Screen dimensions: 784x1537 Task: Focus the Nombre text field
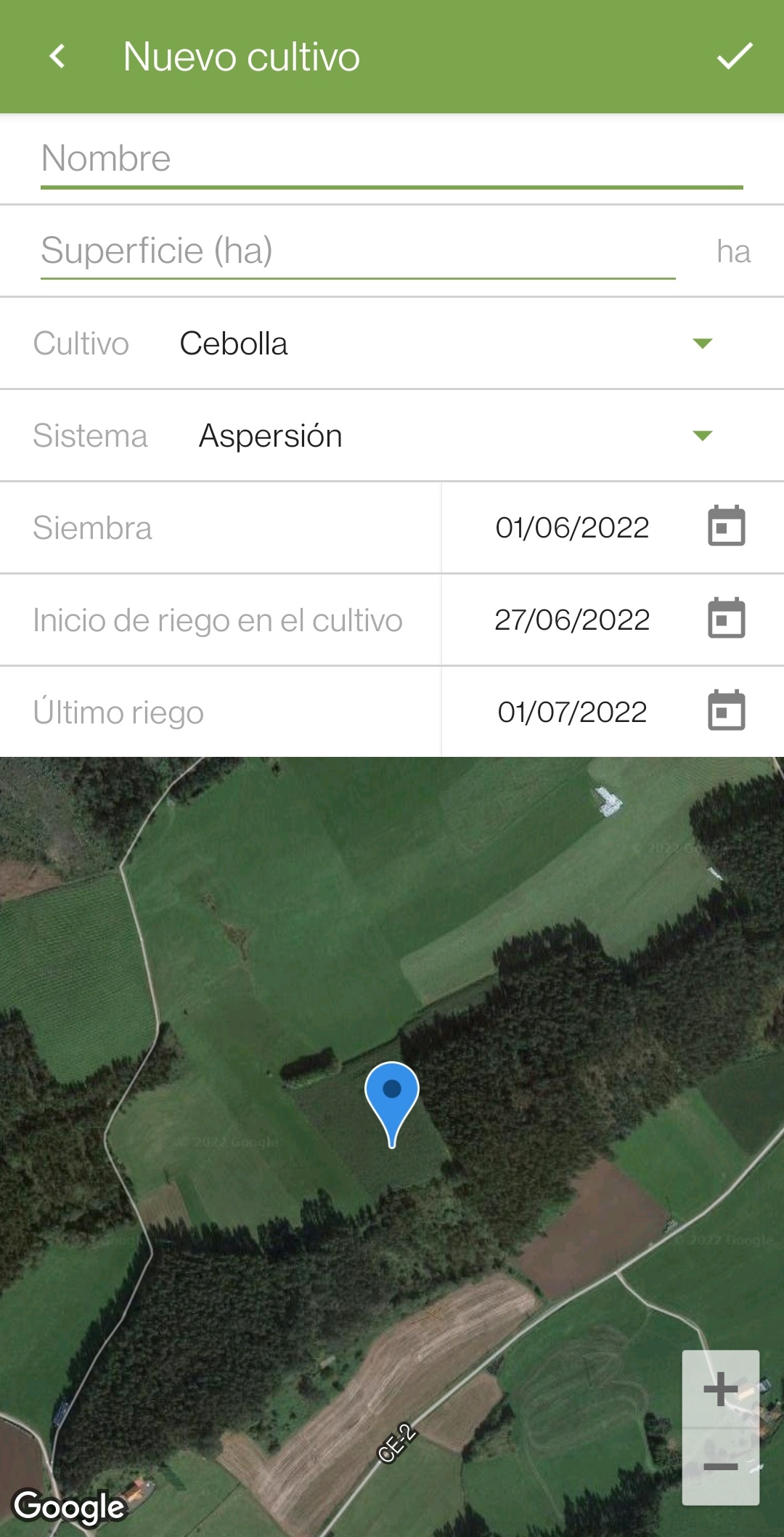[392, 160]
